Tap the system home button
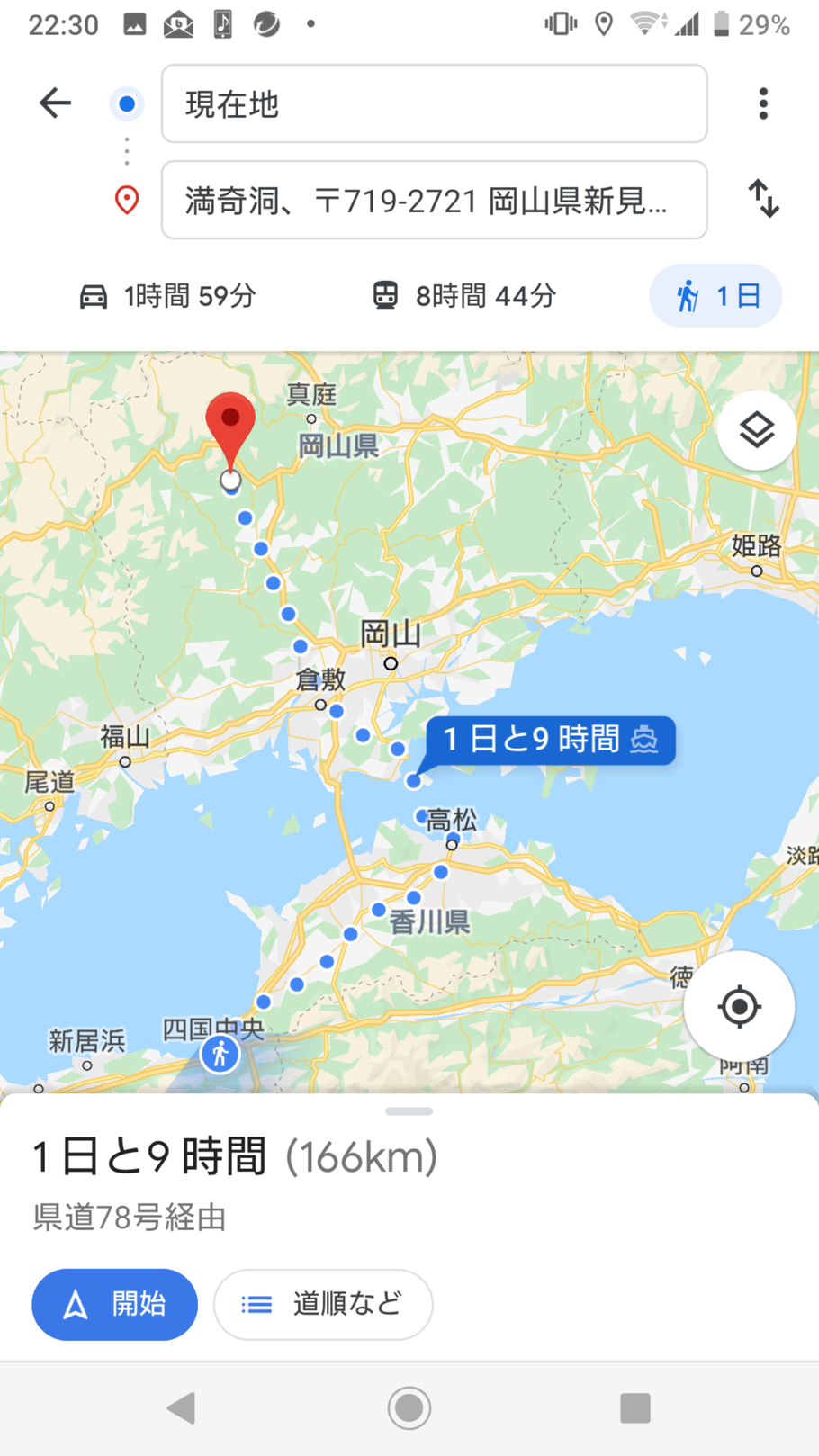This screenshot has width=819, height=1456. (409, 1407)
